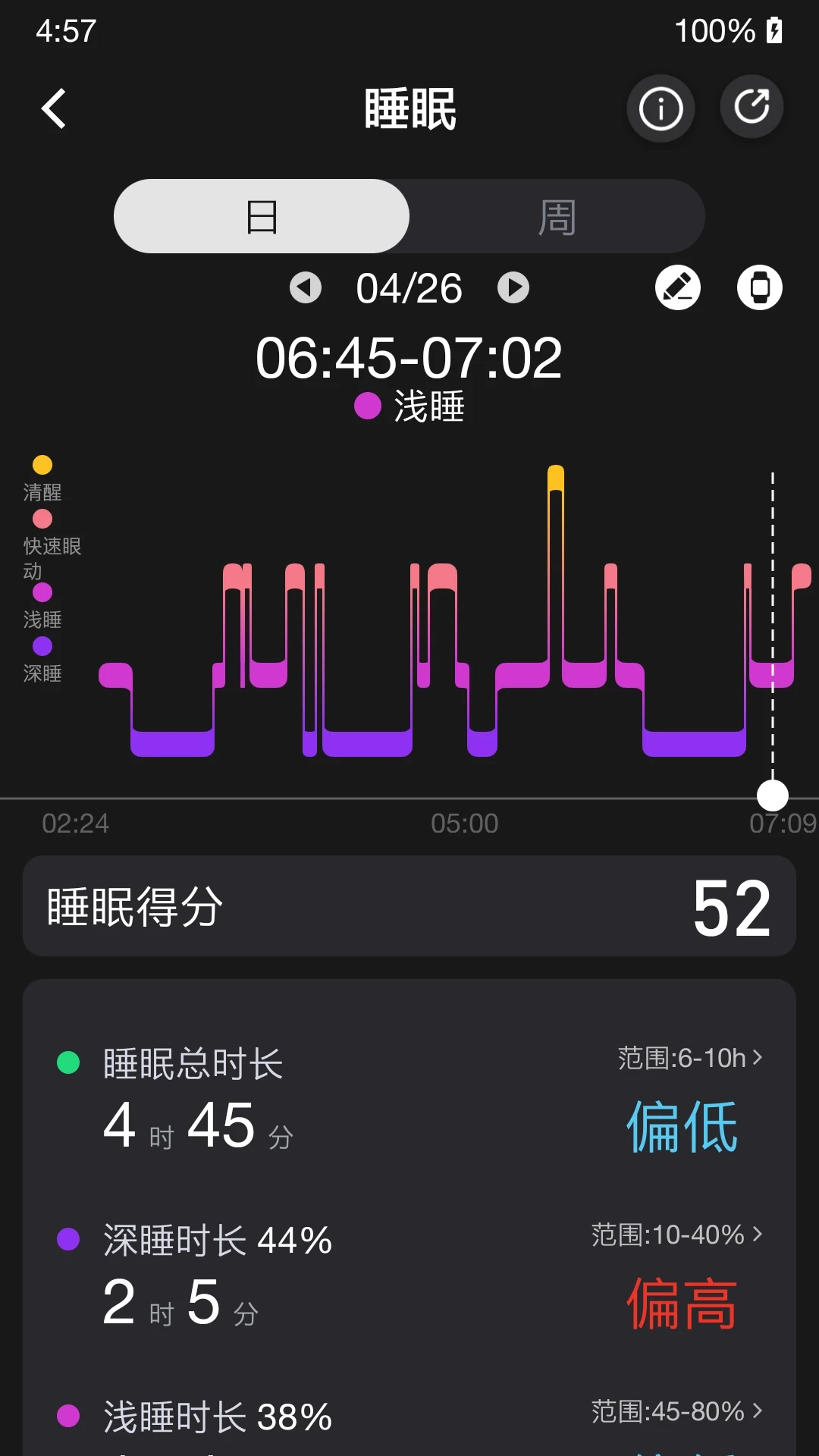This screenshot has width=819, height=1456.
Task: Select the 日 (day) tab
Action: [x=262, y=217]
